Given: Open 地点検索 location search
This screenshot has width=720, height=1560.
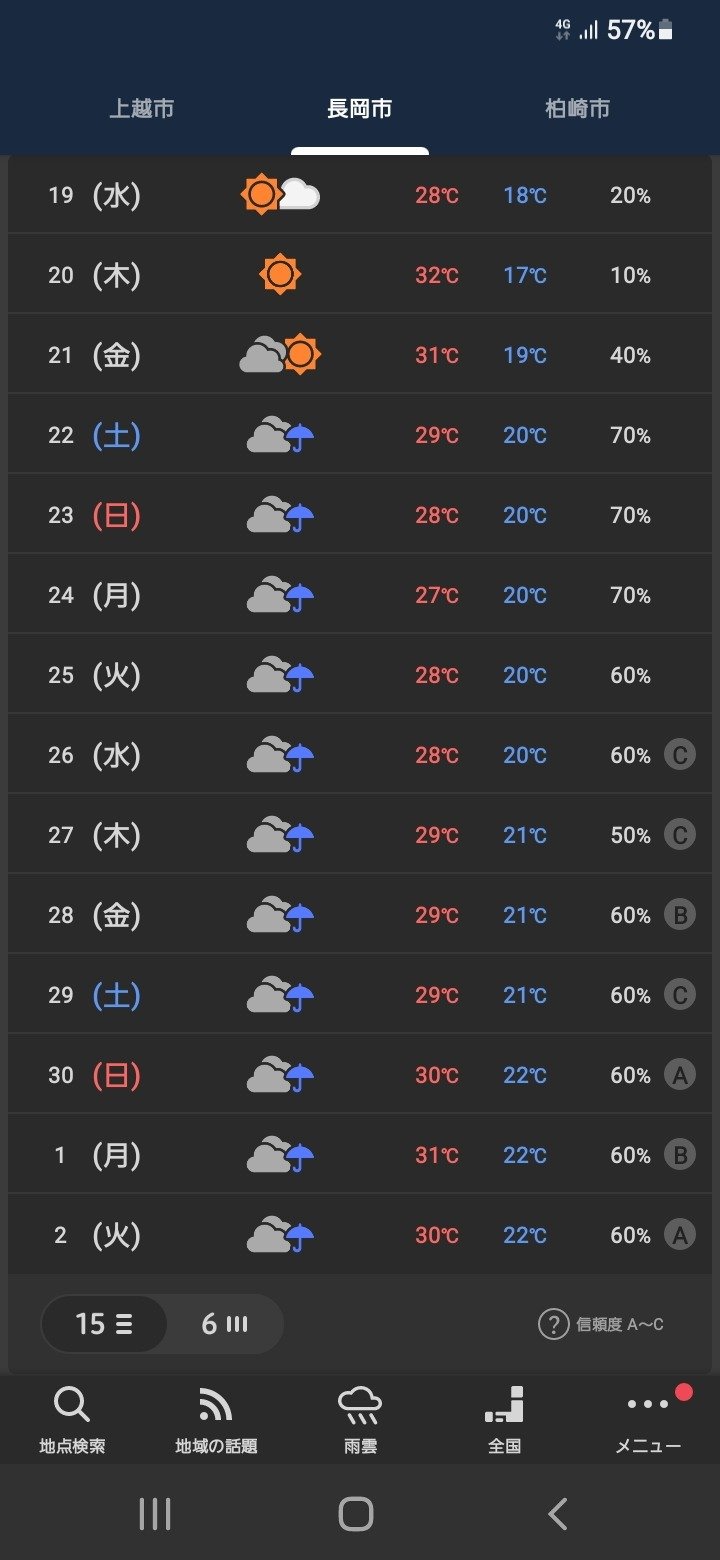Looking at the screenshot, I should [x=72, y=1420].
